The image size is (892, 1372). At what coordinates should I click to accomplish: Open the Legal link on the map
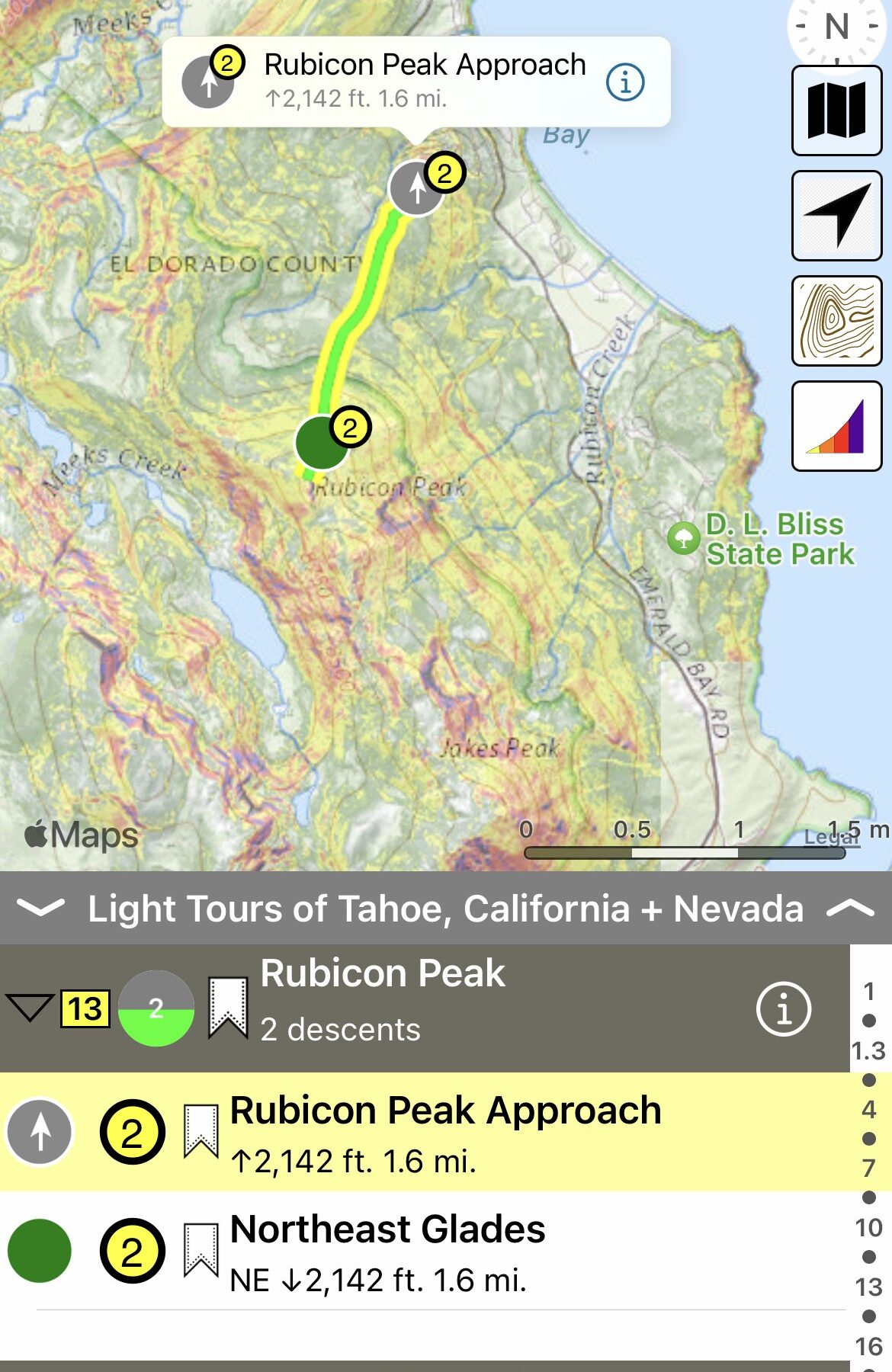(831, 837)
